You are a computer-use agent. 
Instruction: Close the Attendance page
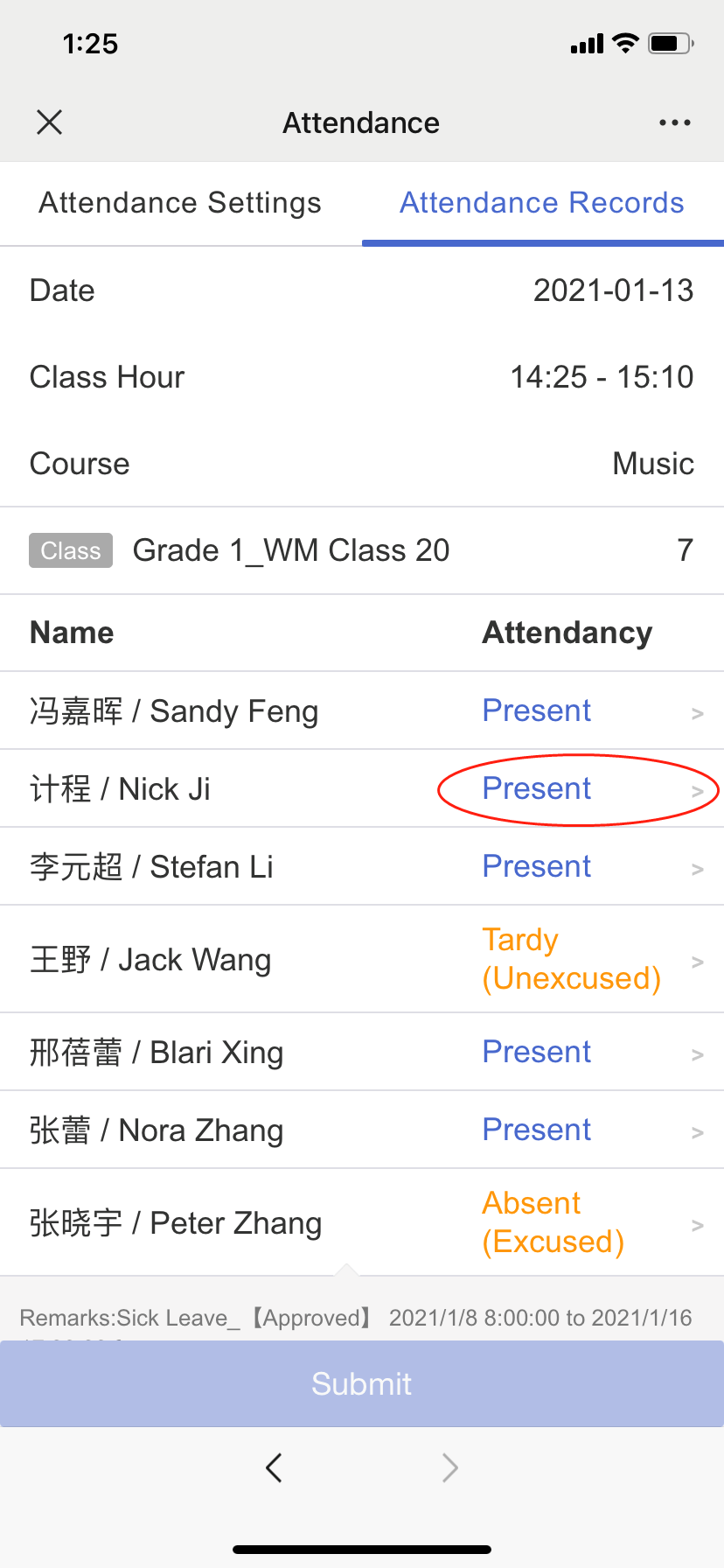[x=50, y=122]
